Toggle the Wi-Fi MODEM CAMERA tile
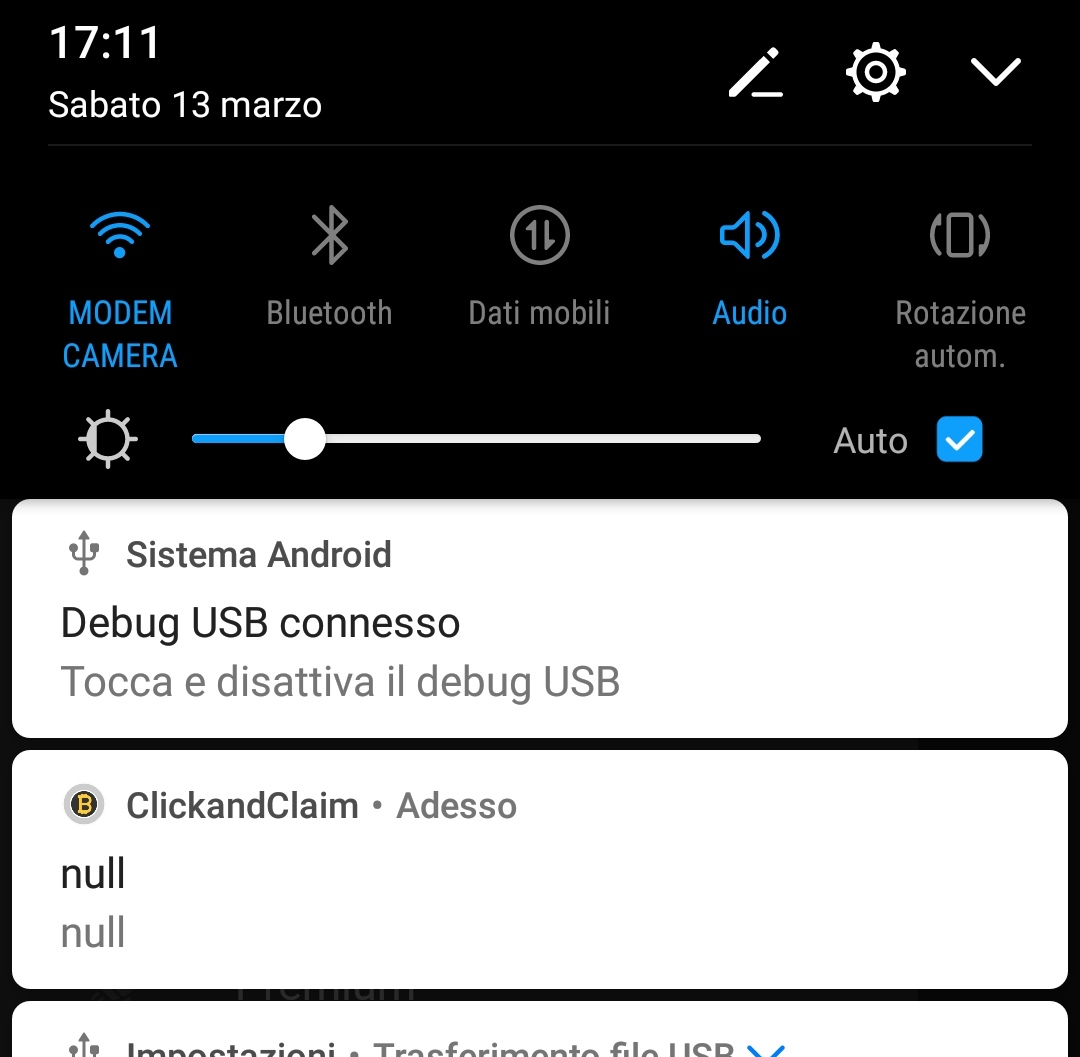1080x1057 pixels. click(120, 237)
